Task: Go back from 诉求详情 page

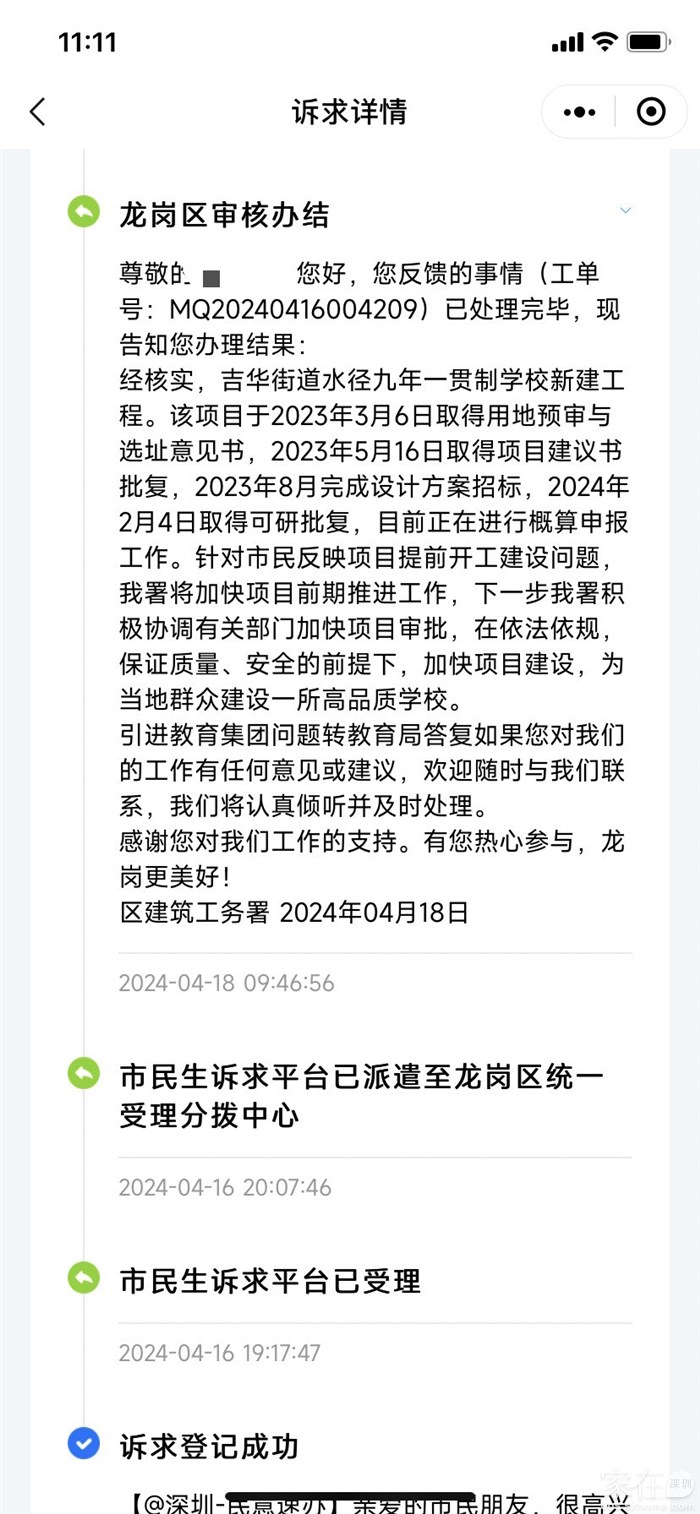Action: point(38,112)
